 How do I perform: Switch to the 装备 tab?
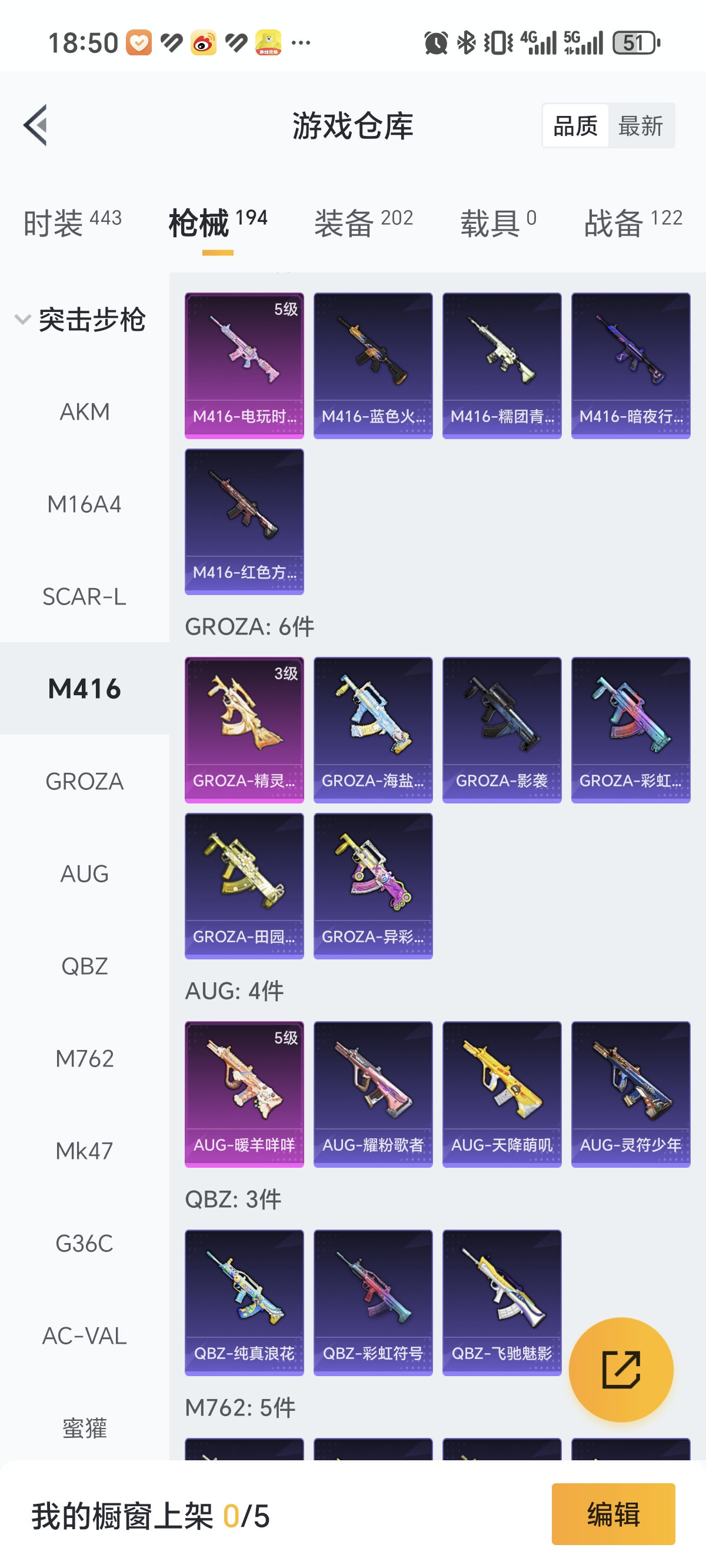click(x=364, y=222)
